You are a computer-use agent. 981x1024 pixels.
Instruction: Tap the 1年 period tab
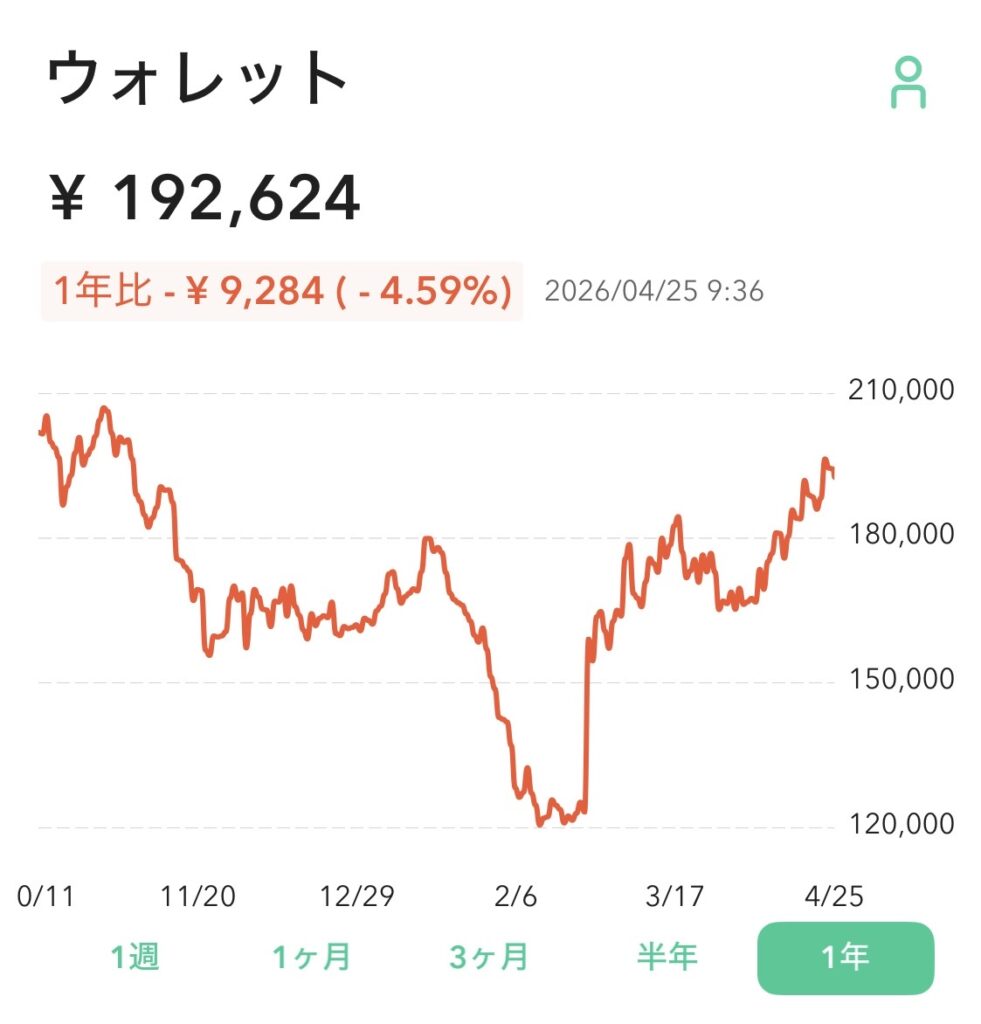click(x=845, y=957)
